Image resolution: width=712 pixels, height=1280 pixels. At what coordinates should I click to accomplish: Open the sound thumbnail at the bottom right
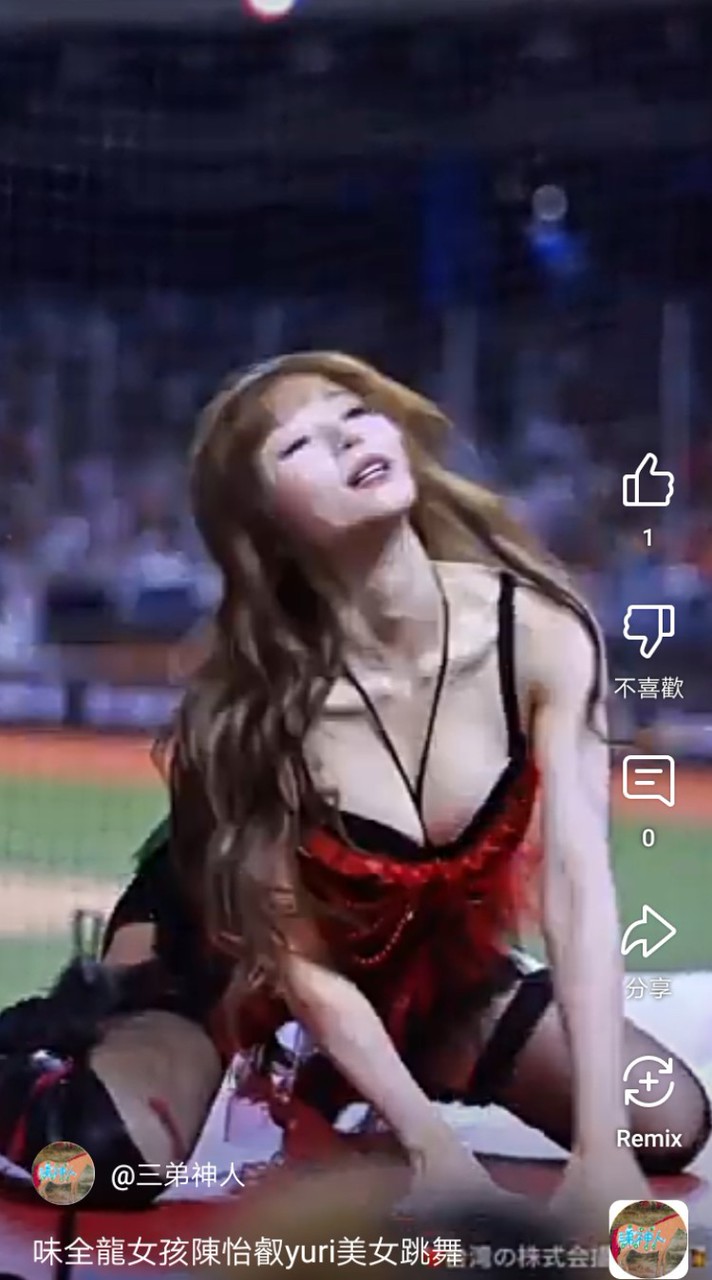[x=648, y=1238]
